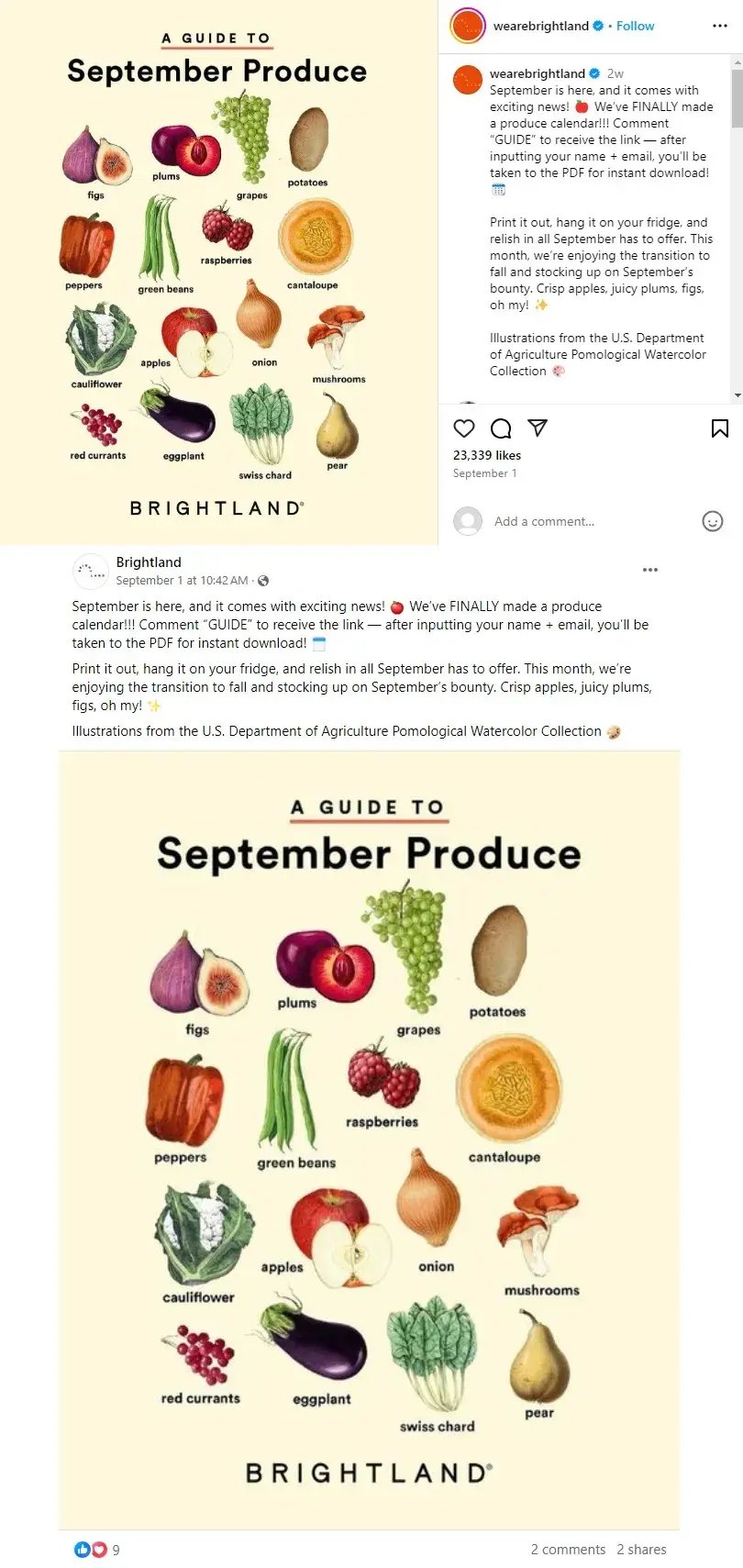This screenshot has width=743, height=1568.
Task: View the 2 shares of the Facebook post
Action: point(641,1550)
